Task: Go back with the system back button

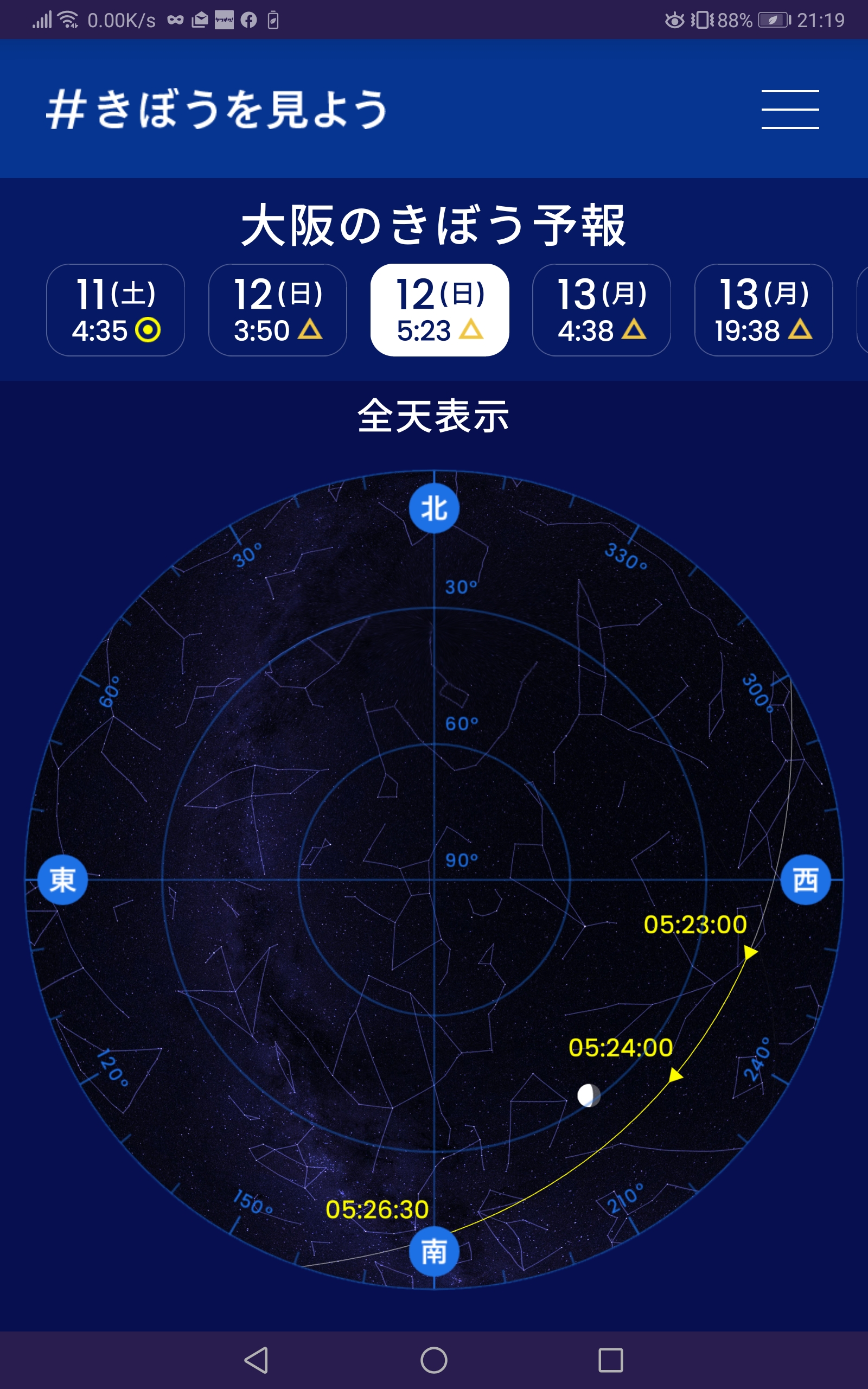Action: (x=257, y=1360)
